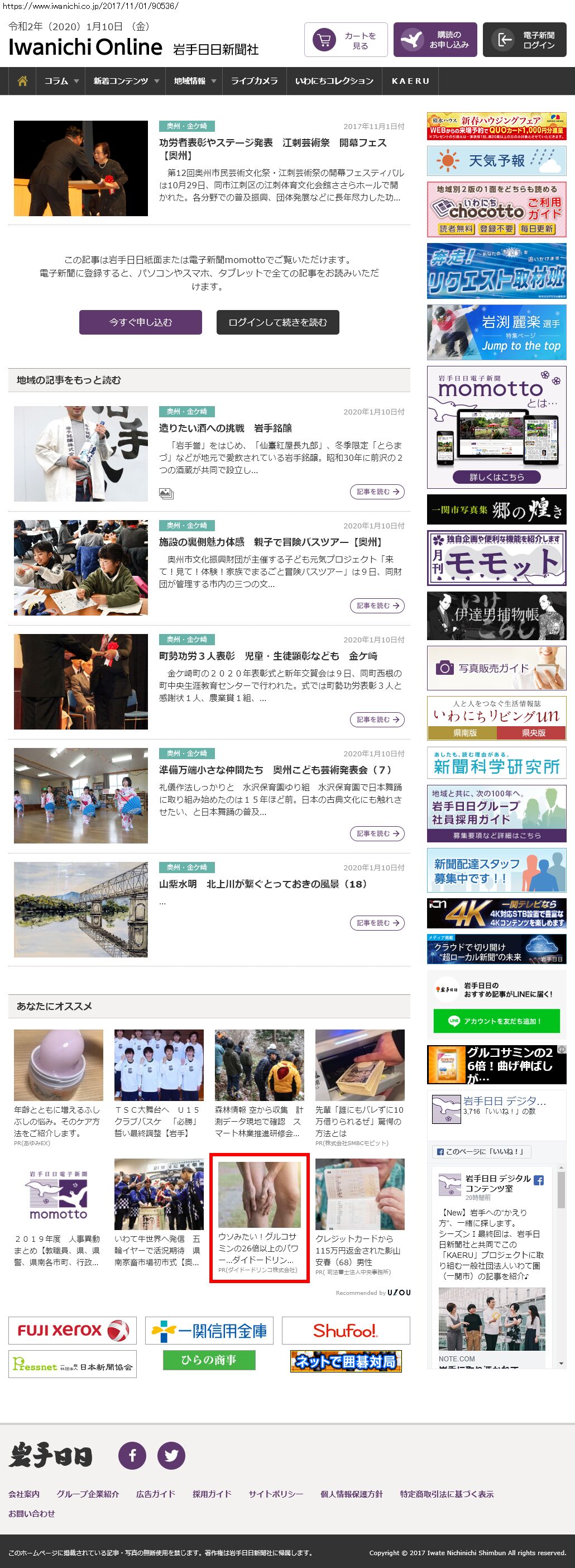Visit the Twitter page in footer
Image resolution: width=575 pixels, height=1568 pixels.
coord(171,1455)
